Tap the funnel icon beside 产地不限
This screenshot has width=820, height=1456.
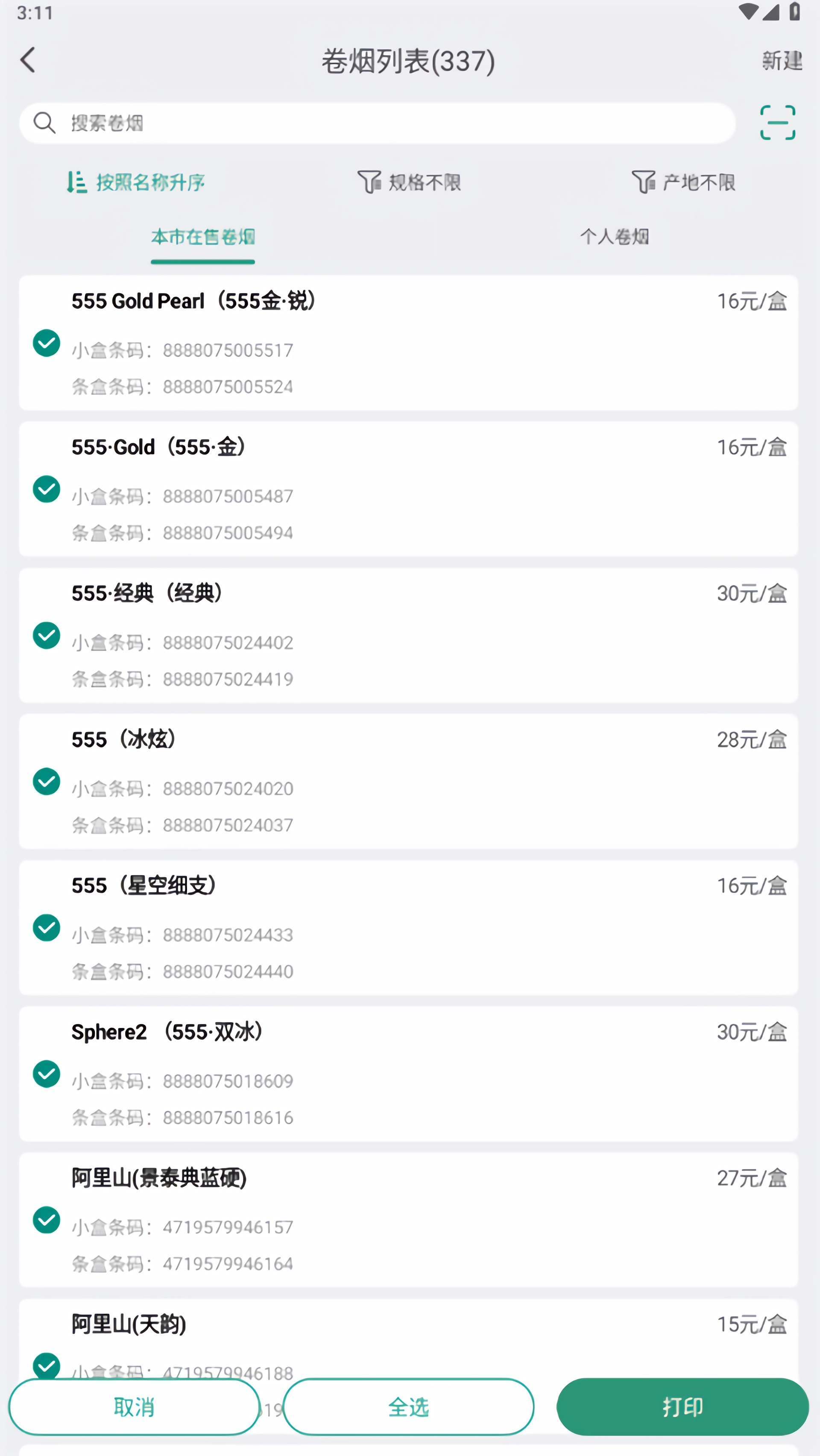[x=644, y=182]
